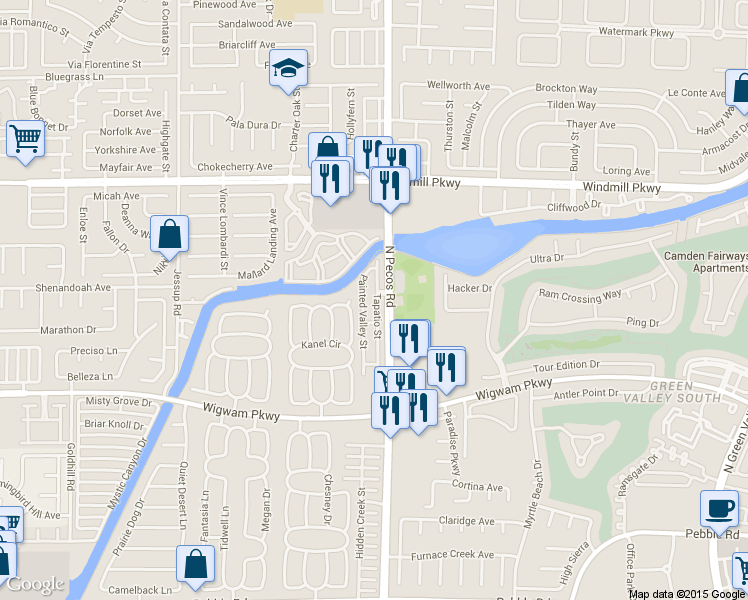Open the school marker near Charter Oak St
This screenshot has height=600, width=748.
288,72
